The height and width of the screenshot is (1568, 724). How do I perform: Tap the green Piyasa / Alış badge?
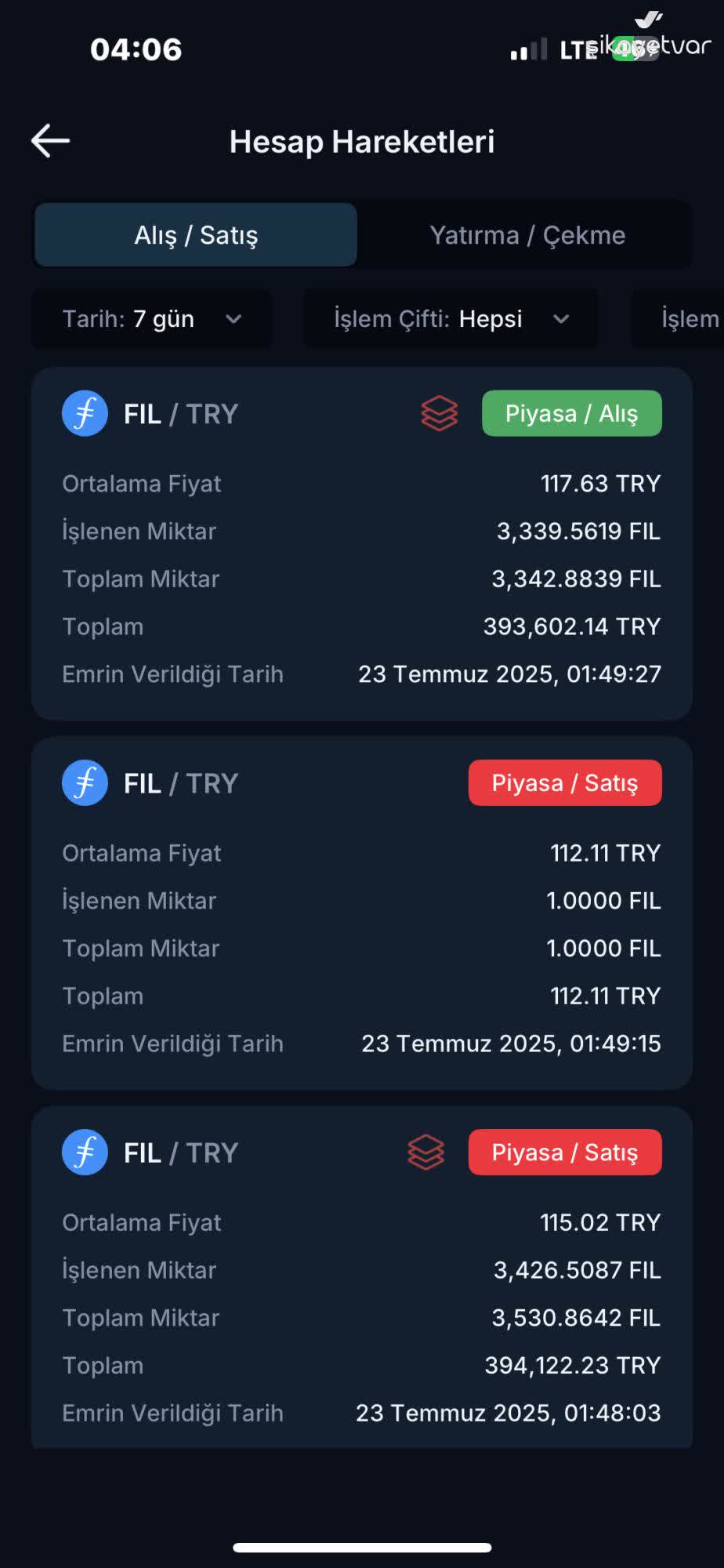click(571, 413)
